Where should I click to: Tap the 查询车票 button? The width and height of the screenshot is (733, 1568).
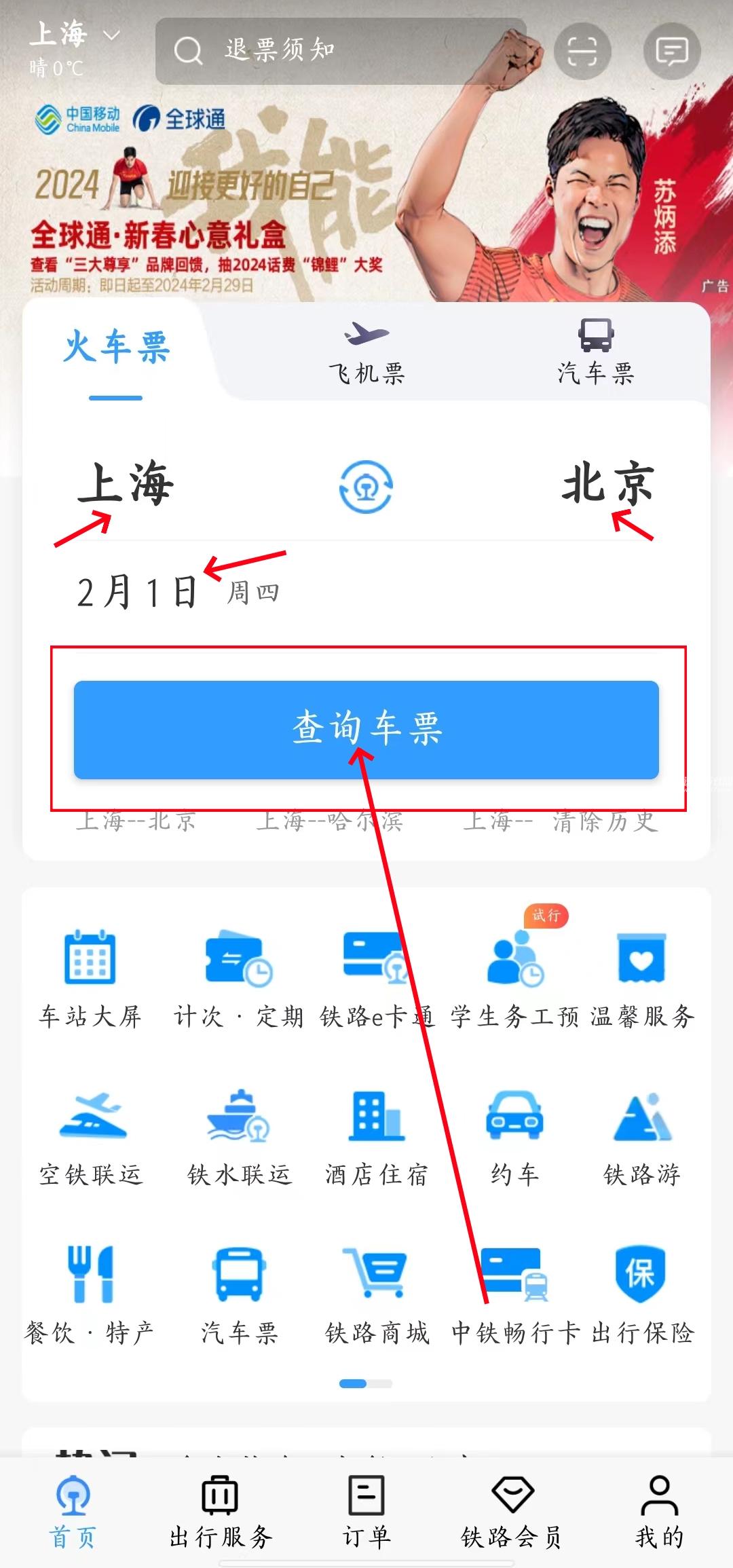[x=366, y=729]
